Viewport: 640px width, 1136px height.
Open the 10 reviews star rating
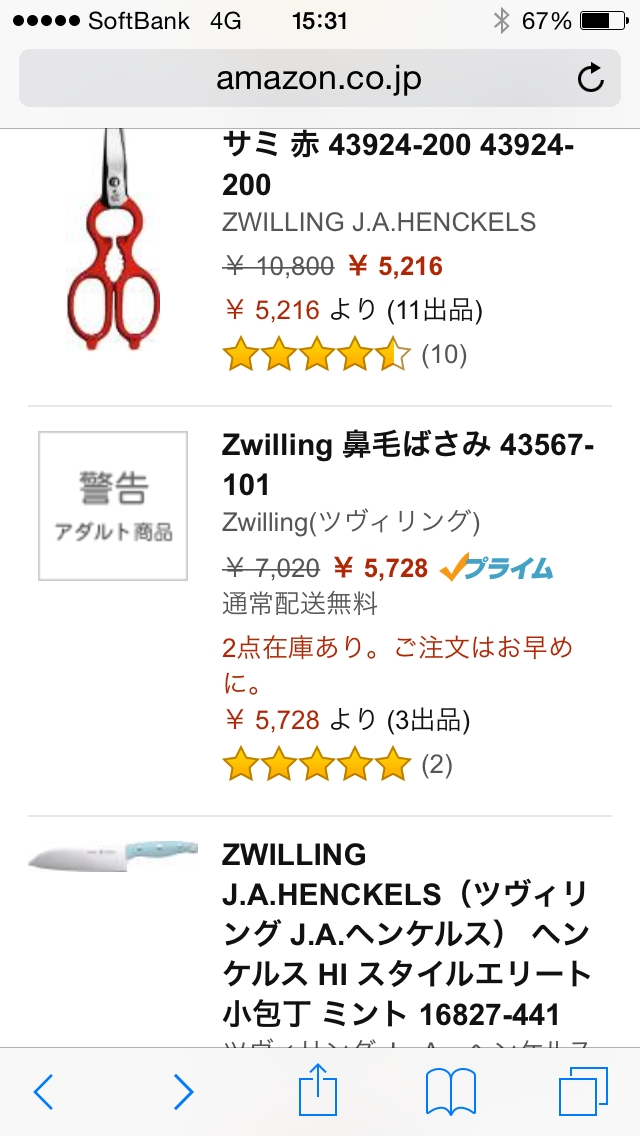(345, 355)
